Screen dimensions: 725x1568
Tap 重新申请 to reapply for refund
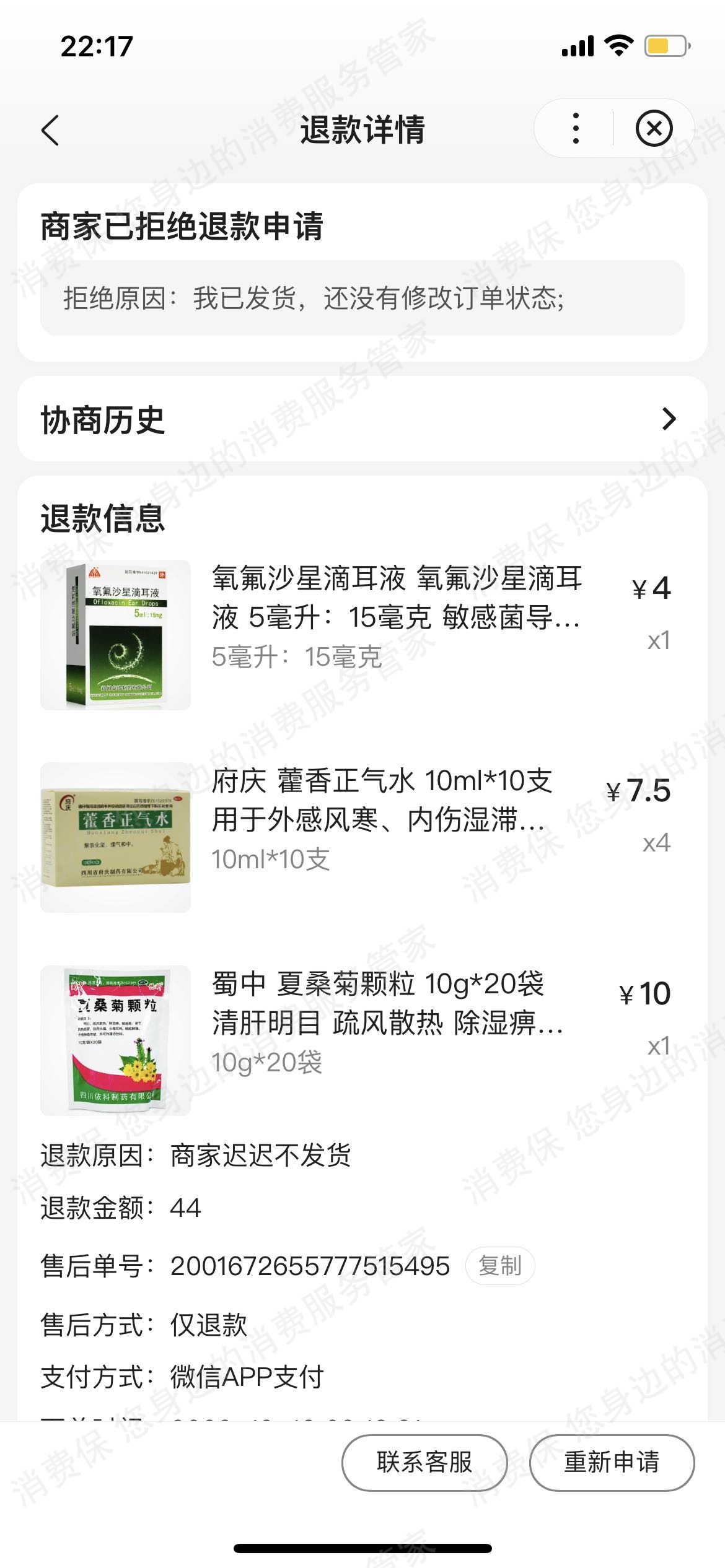point(612,1462)
